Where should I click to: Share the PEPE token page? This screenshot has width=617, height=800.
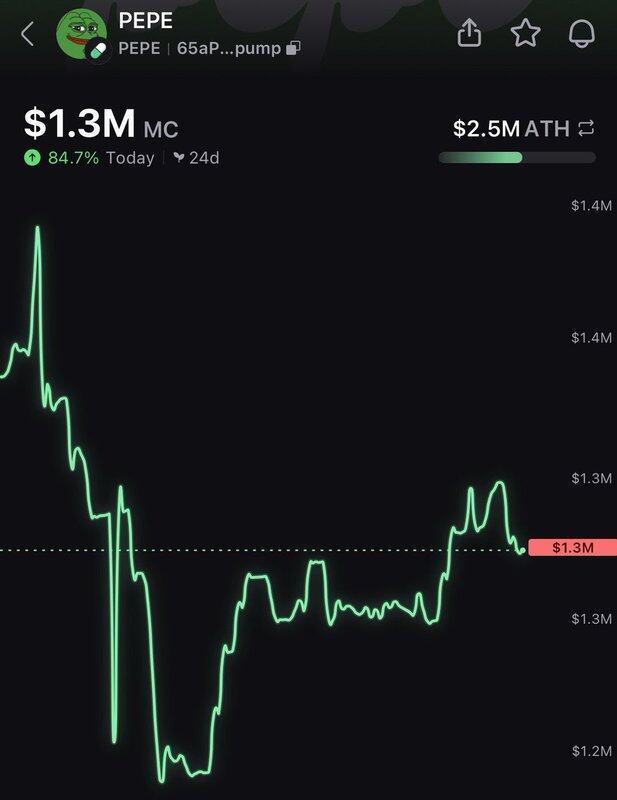click(470, 34)
